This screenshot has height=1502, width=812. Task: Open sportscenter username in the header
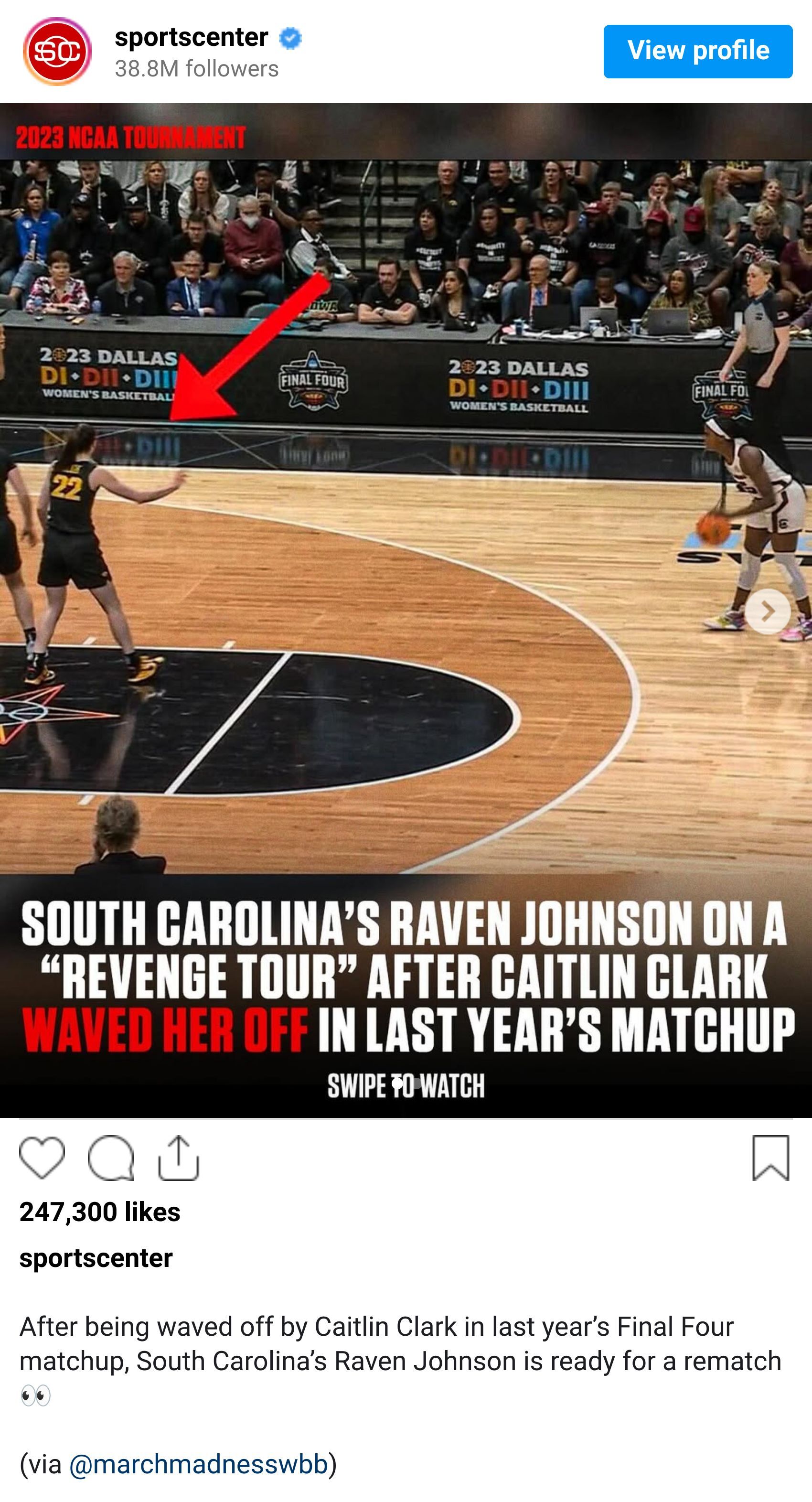click(x=191, y=38)
